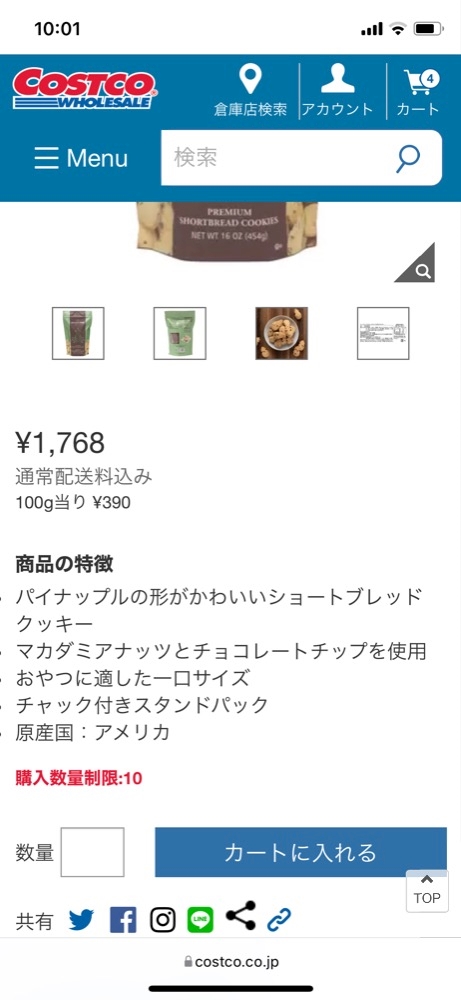Open the shopping cart (カート)
This screenshot has height=1000, width=461.
pos(418,91)
